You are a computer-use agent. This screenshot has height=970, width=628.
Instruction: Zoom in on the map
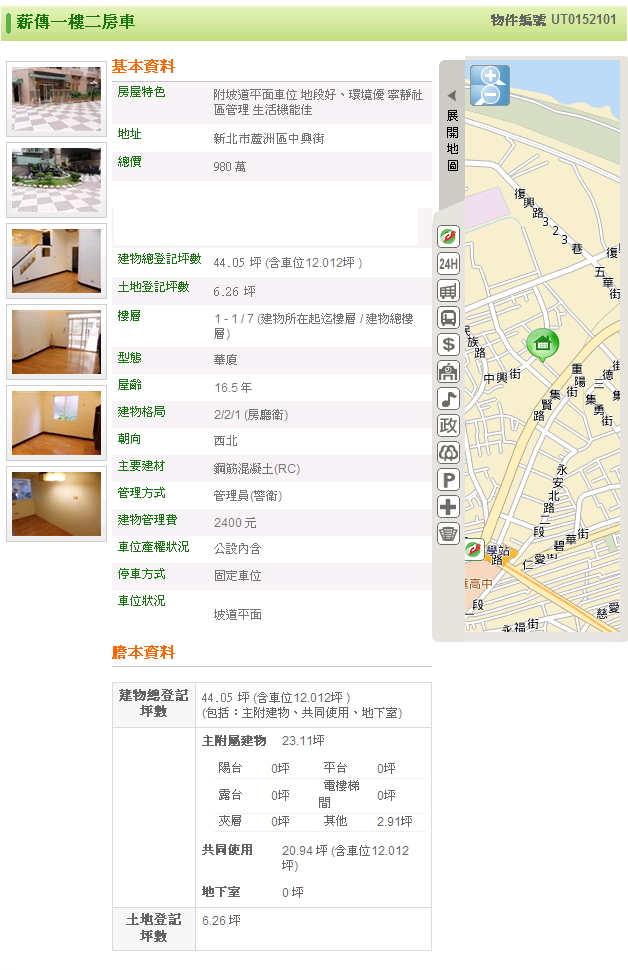point(489,76)
